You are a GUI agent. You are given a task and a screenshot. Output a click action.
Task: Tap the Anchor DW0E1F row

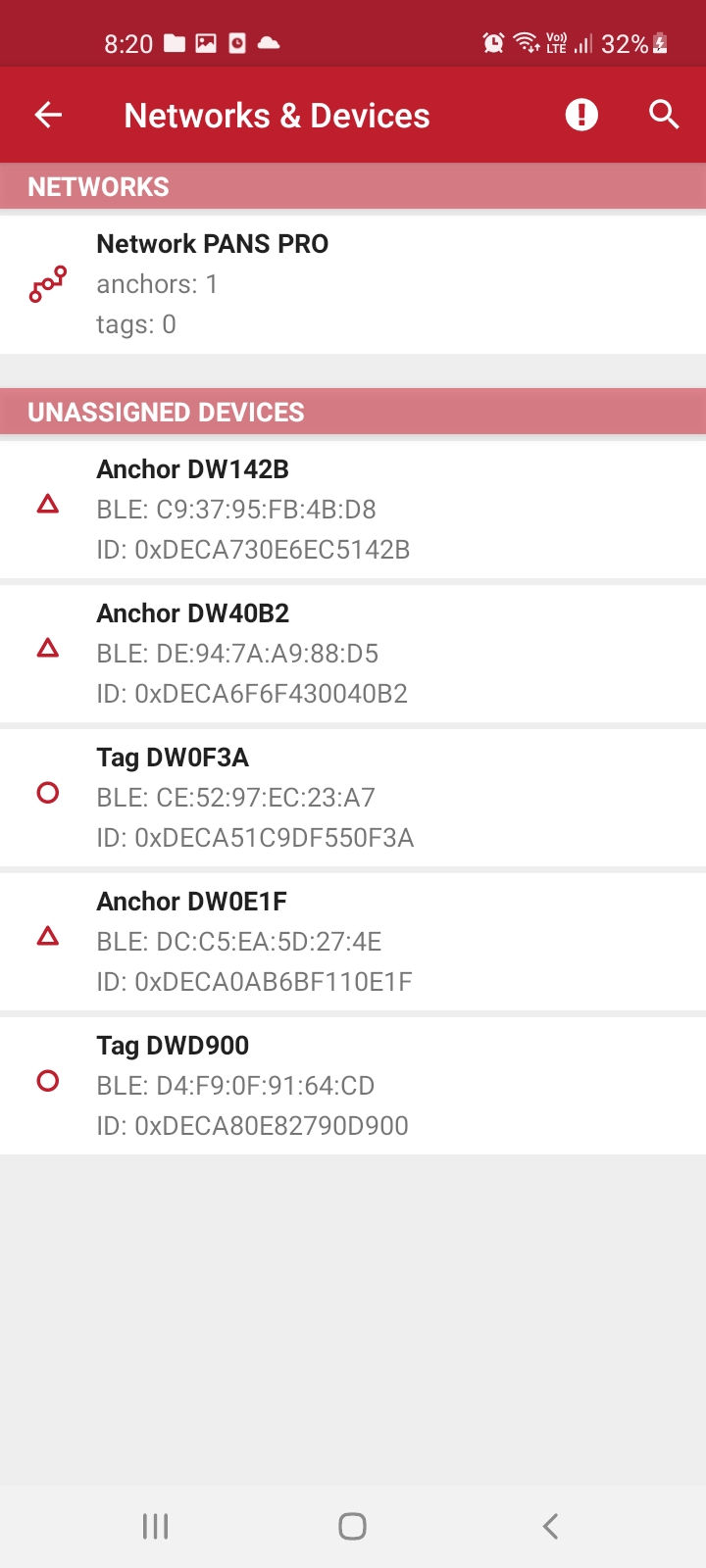(353, 942)
